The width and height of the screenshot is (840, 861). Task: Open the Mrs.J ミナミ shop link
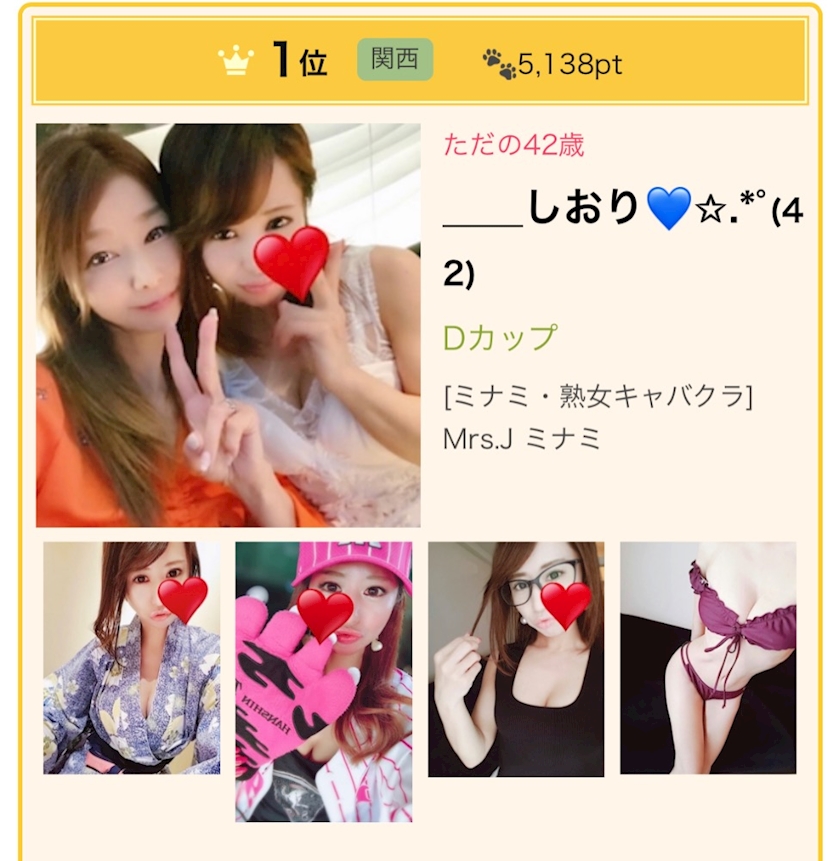(x=522, y=439)
